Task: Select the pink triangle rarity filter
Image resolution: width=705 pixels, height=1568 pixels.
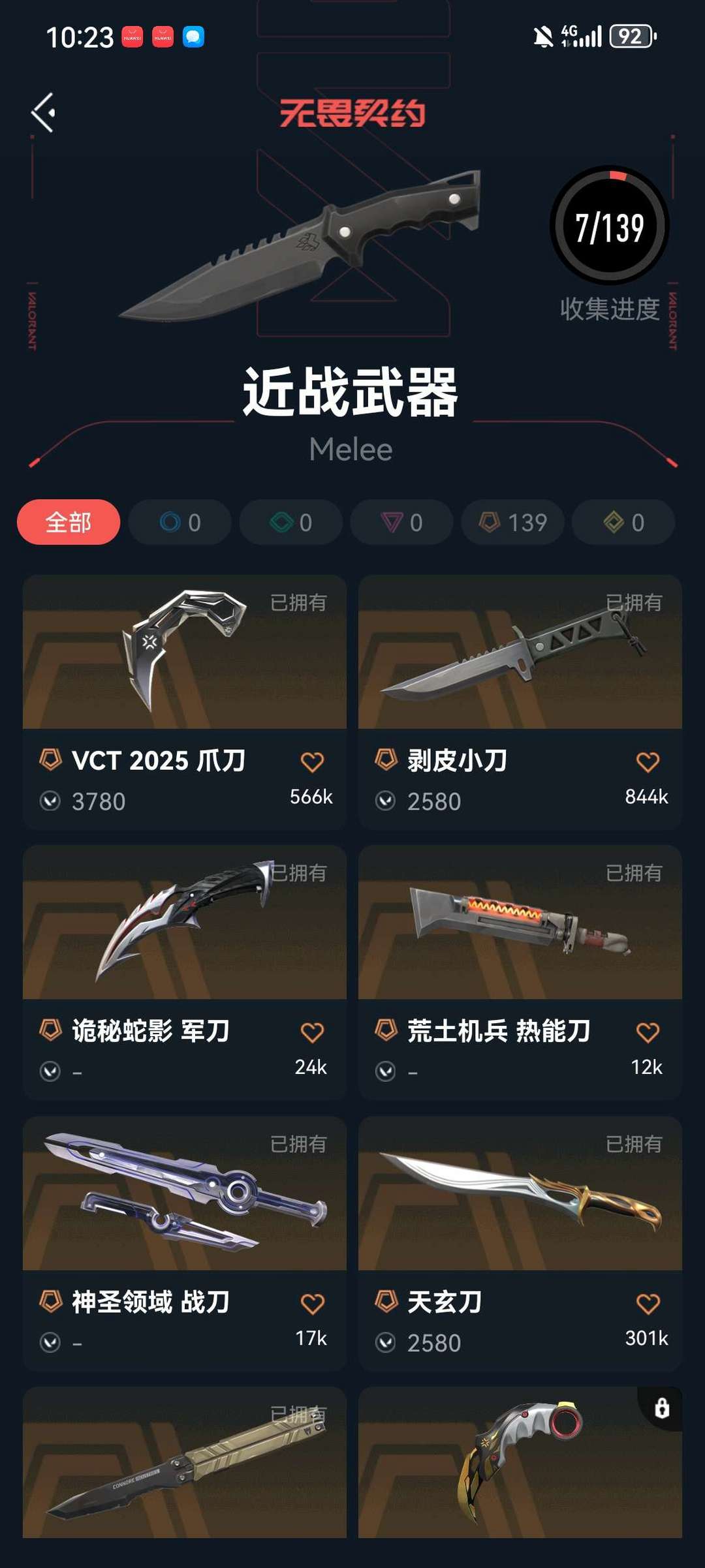Action: (401, 522)
